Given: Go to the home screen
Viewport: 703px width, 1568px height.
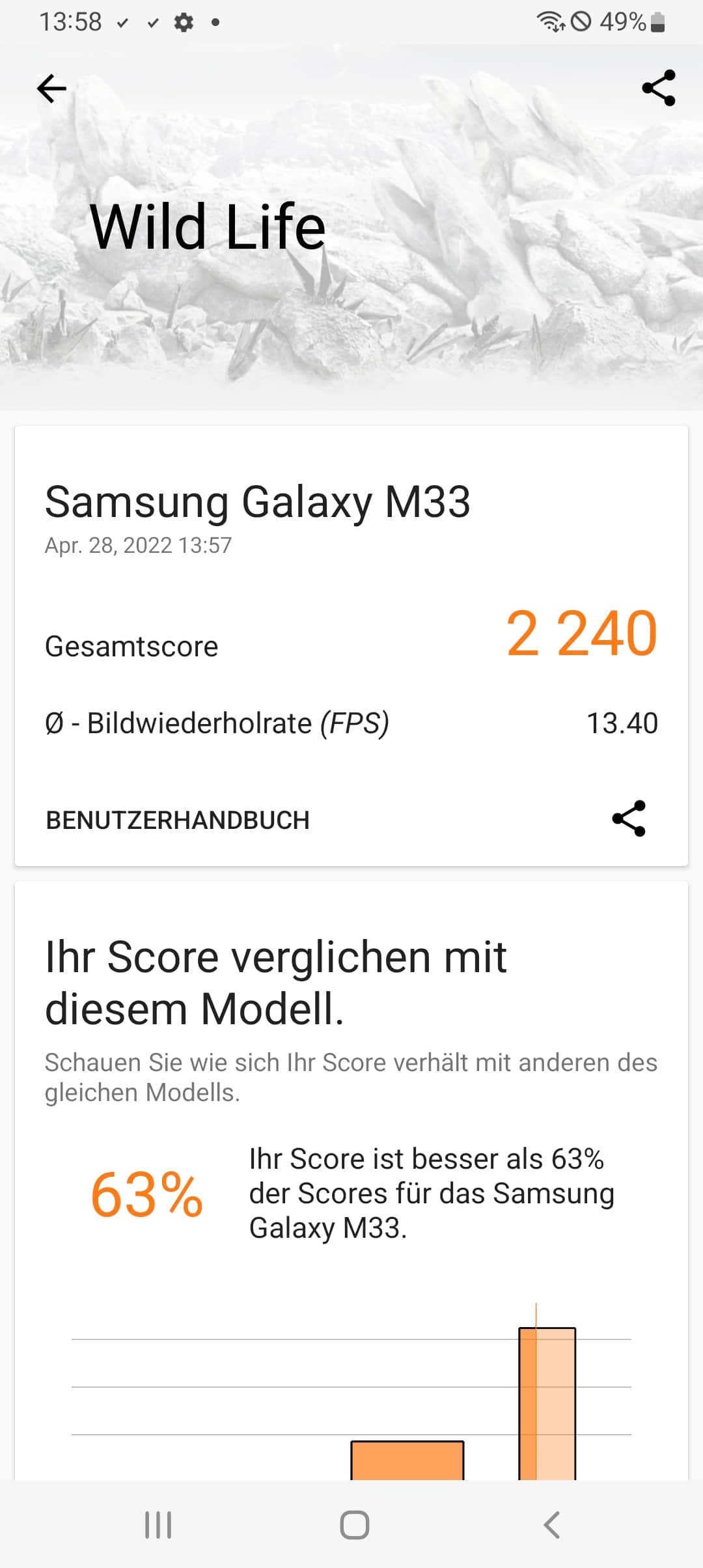Looking at the screenshot, I should (x=355, y=1525).
